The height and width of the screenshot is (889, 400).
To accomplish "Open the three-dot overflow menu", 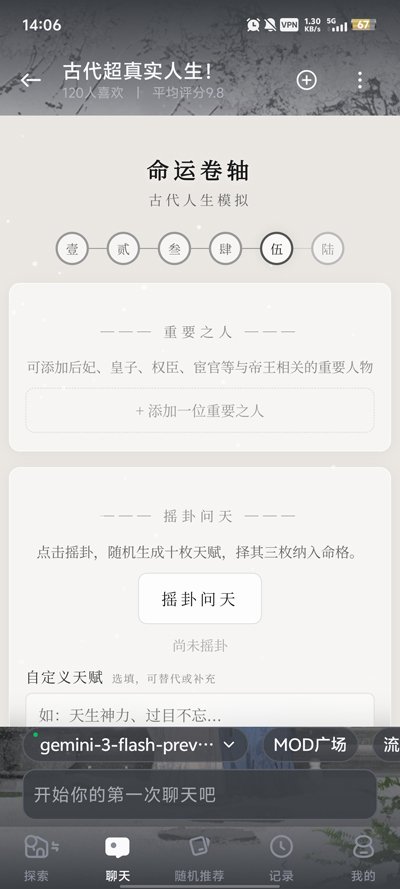I will point(360,81).
